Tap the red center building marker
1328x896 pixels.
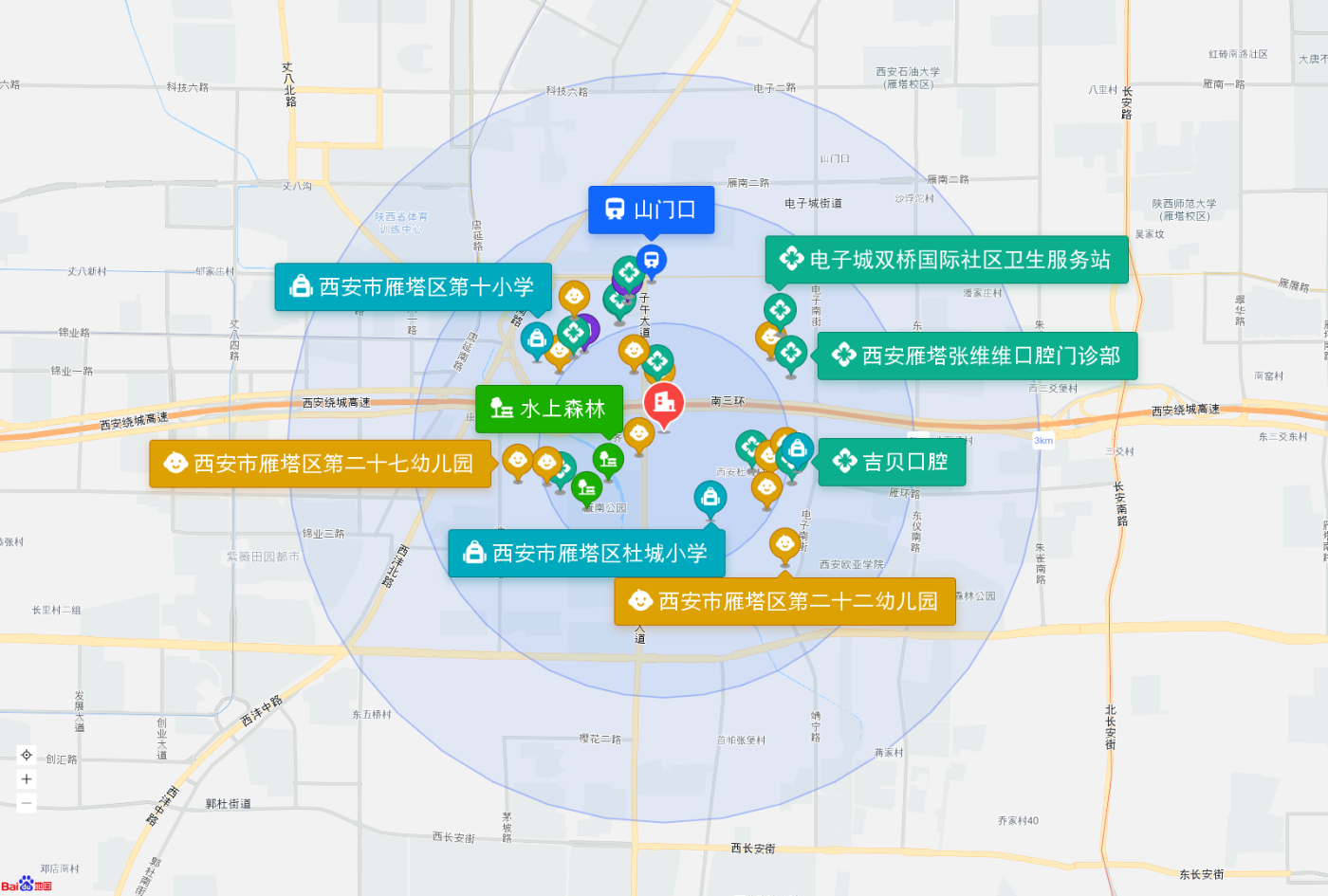coord(664,403)
